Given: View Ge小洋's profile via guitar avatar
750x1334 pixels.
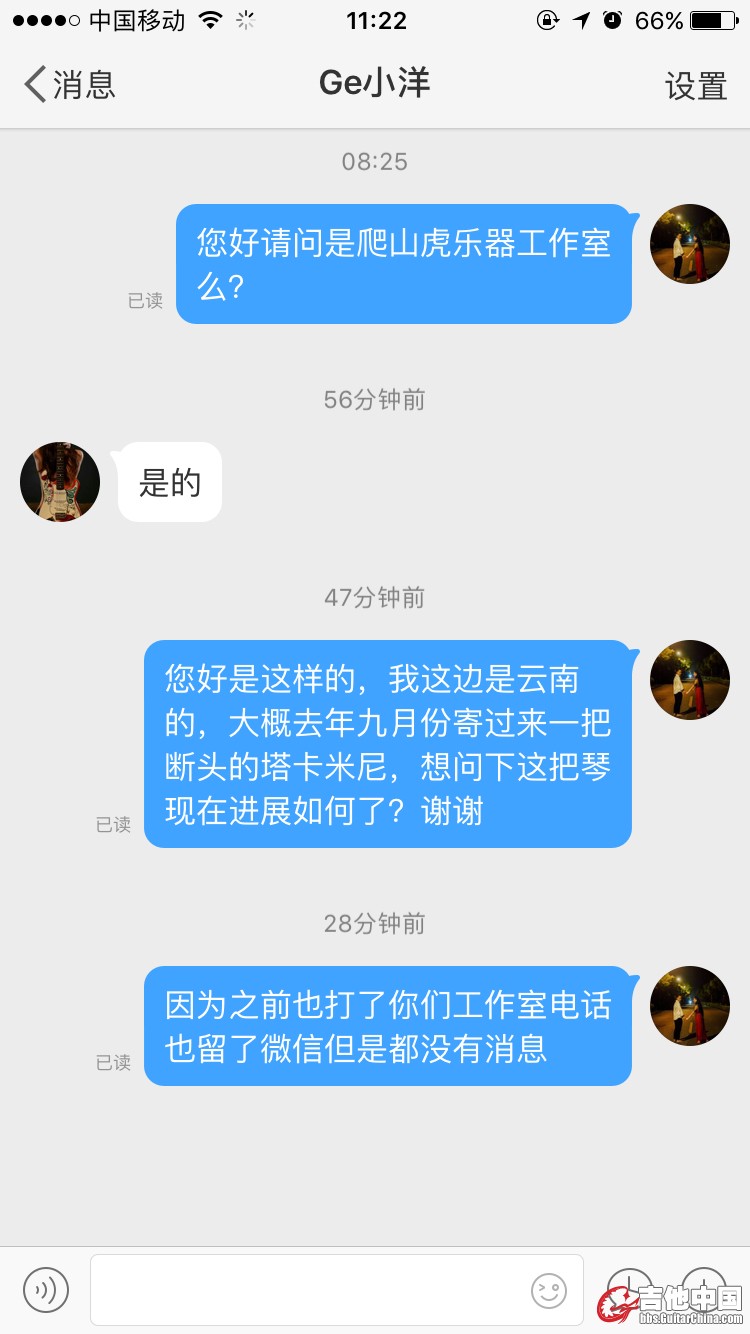Looking at the screenshot, I should tap(60, 482).
